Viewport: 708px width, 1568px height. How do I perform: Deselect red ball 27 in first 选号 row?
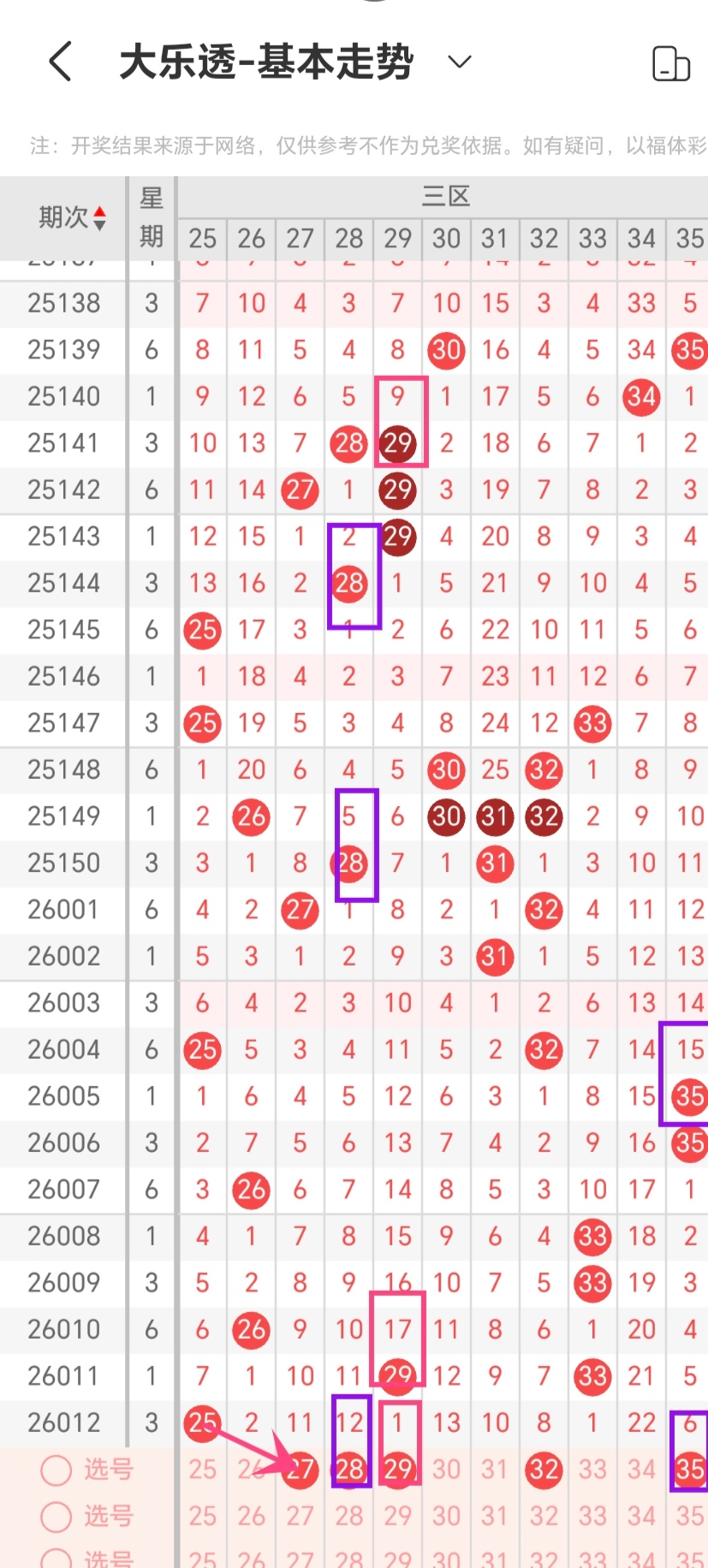point(300,1470)
